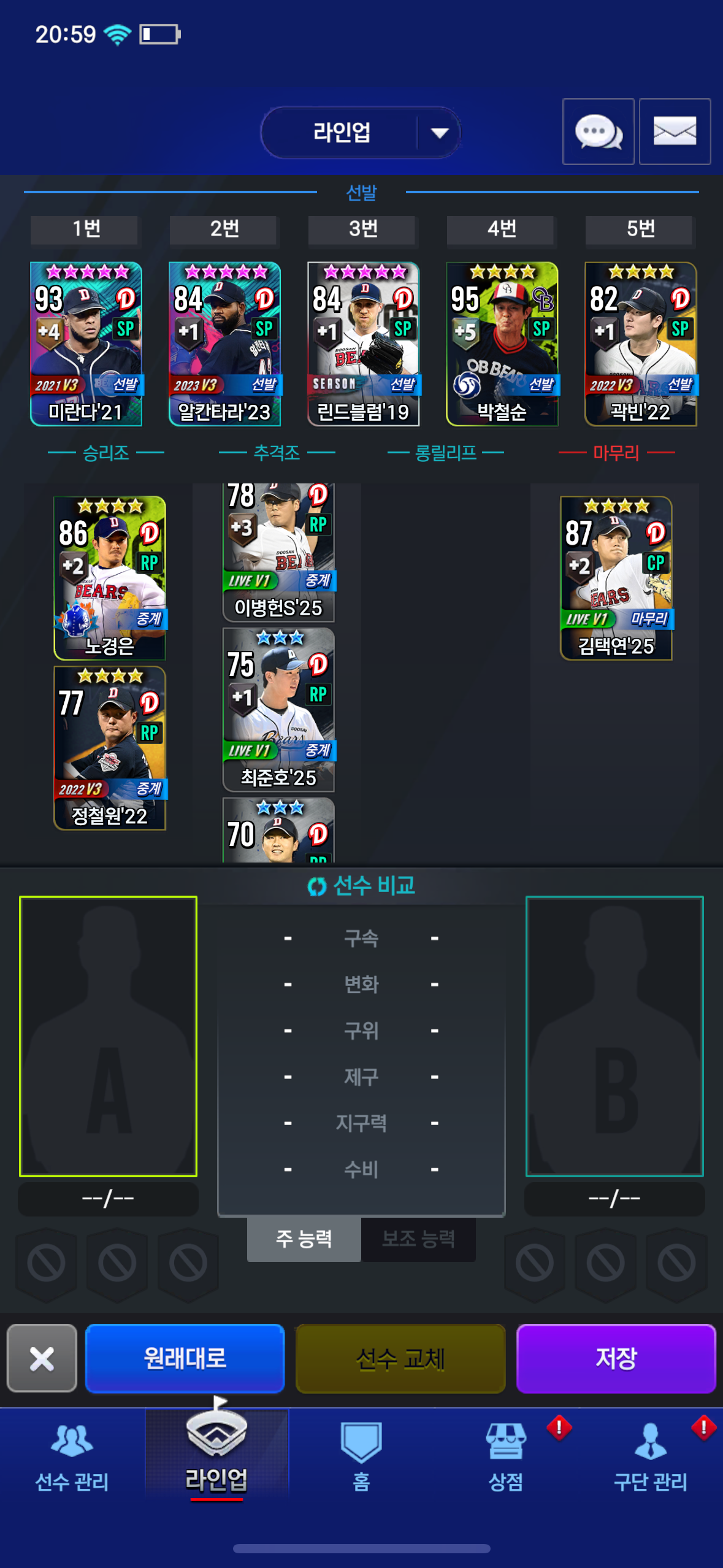Image resolution: width=723 pixels, height=1568 pixels.
Task: Select reliever card 최준호'25
Action: click(278, 709)
